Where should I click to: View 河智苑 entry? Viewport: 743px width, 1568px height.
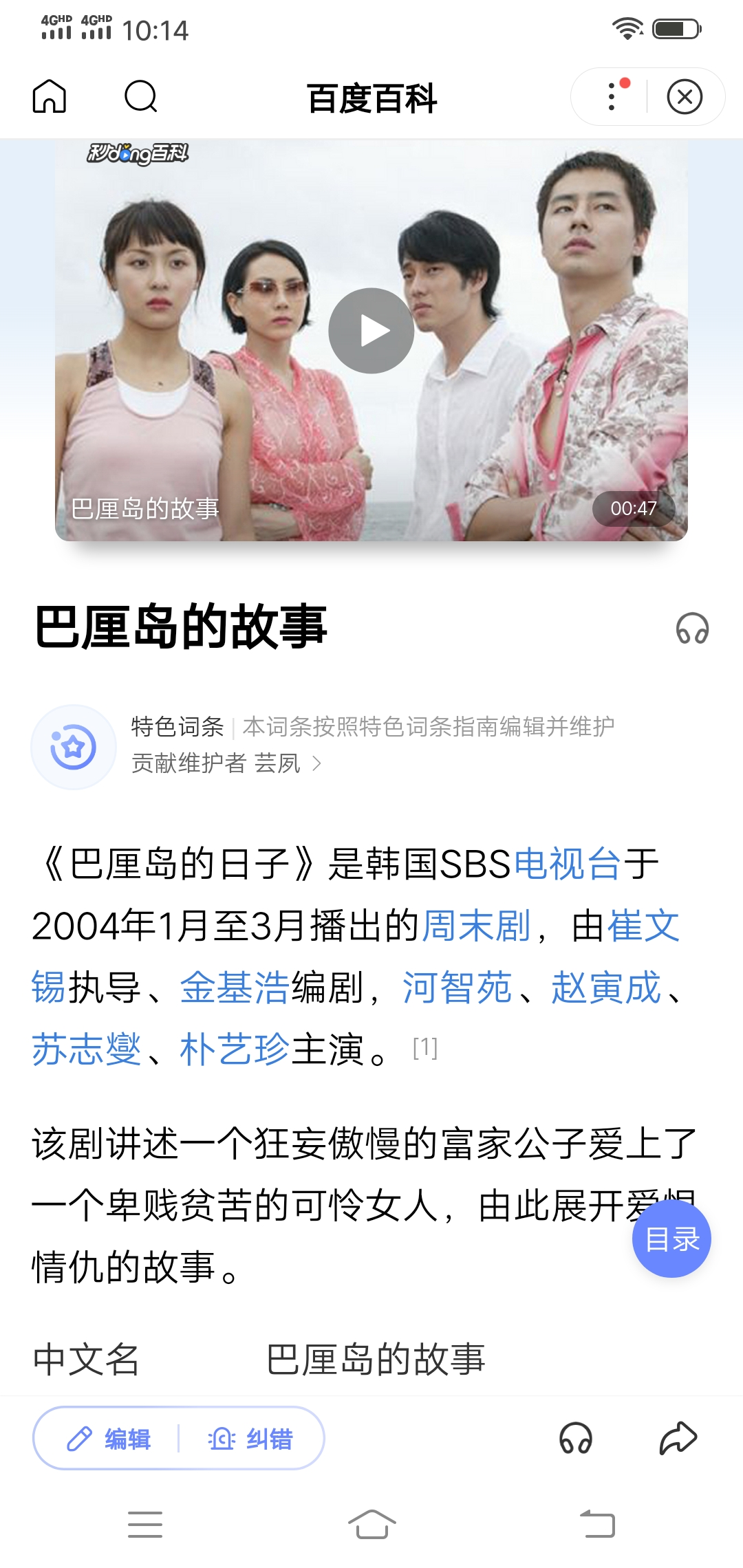point(457,988)
